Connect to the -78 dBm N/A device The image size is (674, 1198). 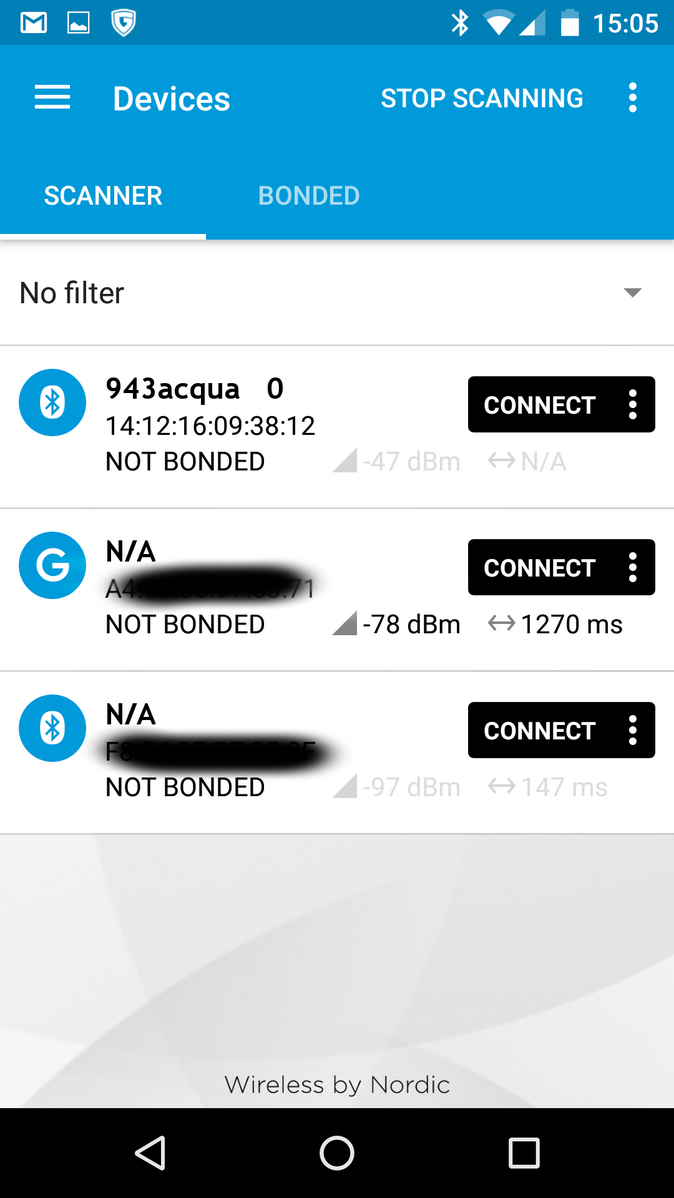pyautogui.click(x=539, y=568)
